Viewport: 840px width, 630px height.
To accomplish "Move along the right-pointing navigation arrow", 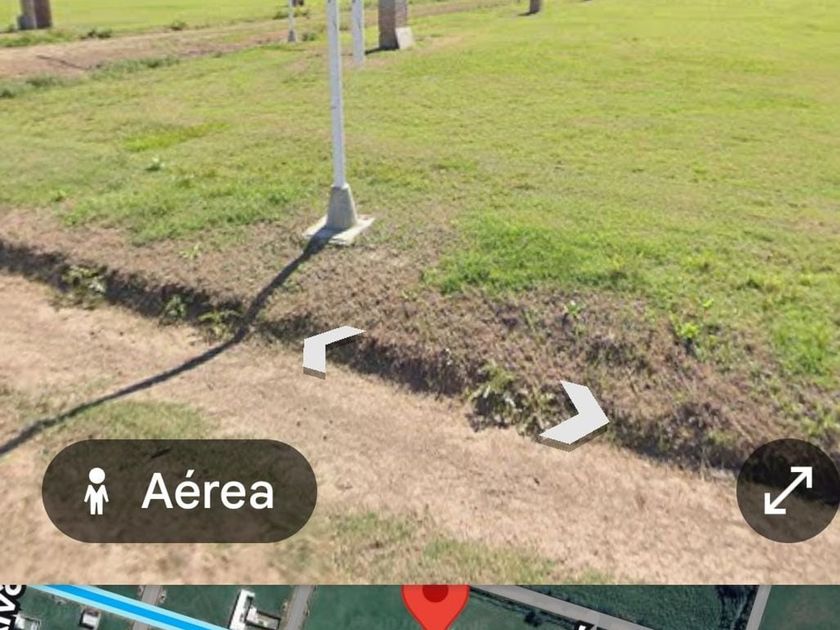I will 575,416.
